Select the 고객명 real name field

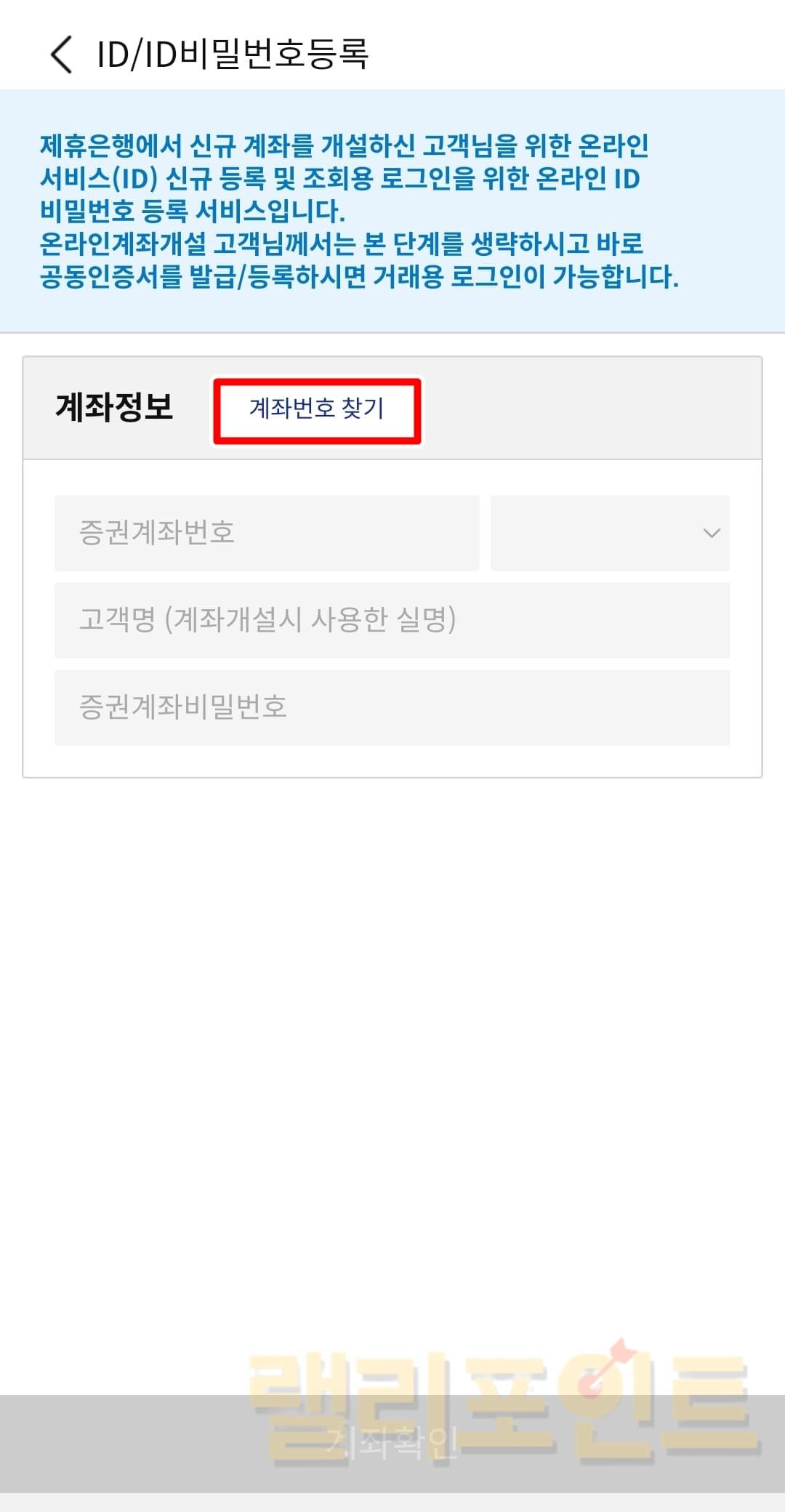point(392,620)
